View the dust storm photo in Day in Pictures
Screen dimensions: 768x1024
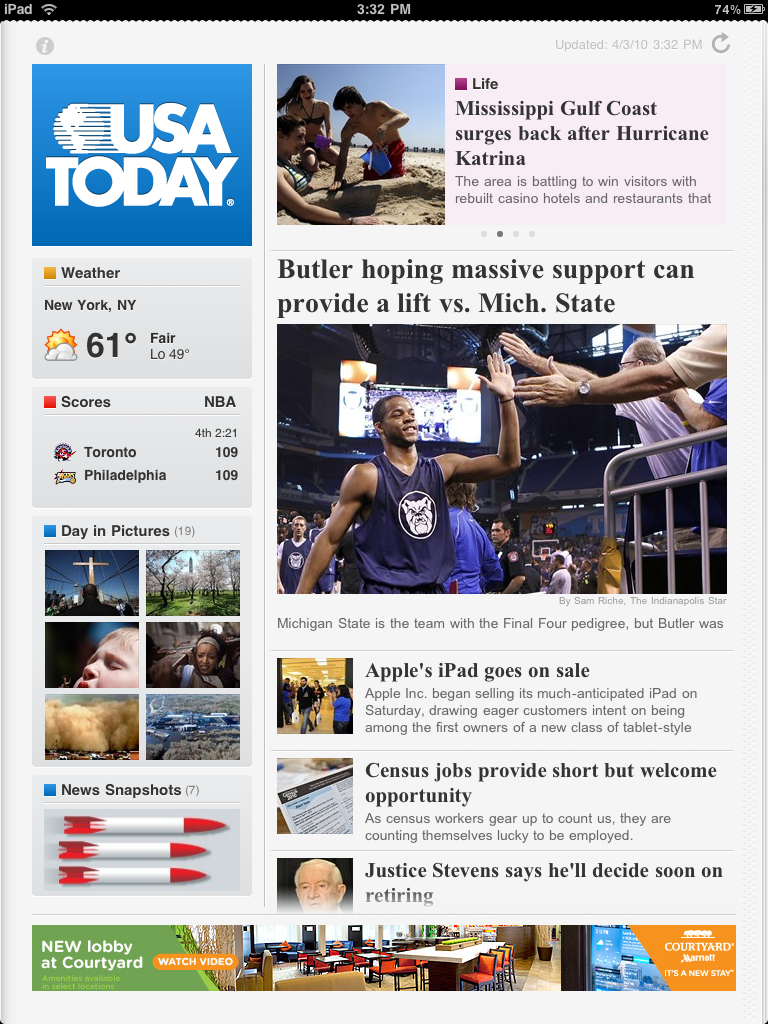click(92, 727)
